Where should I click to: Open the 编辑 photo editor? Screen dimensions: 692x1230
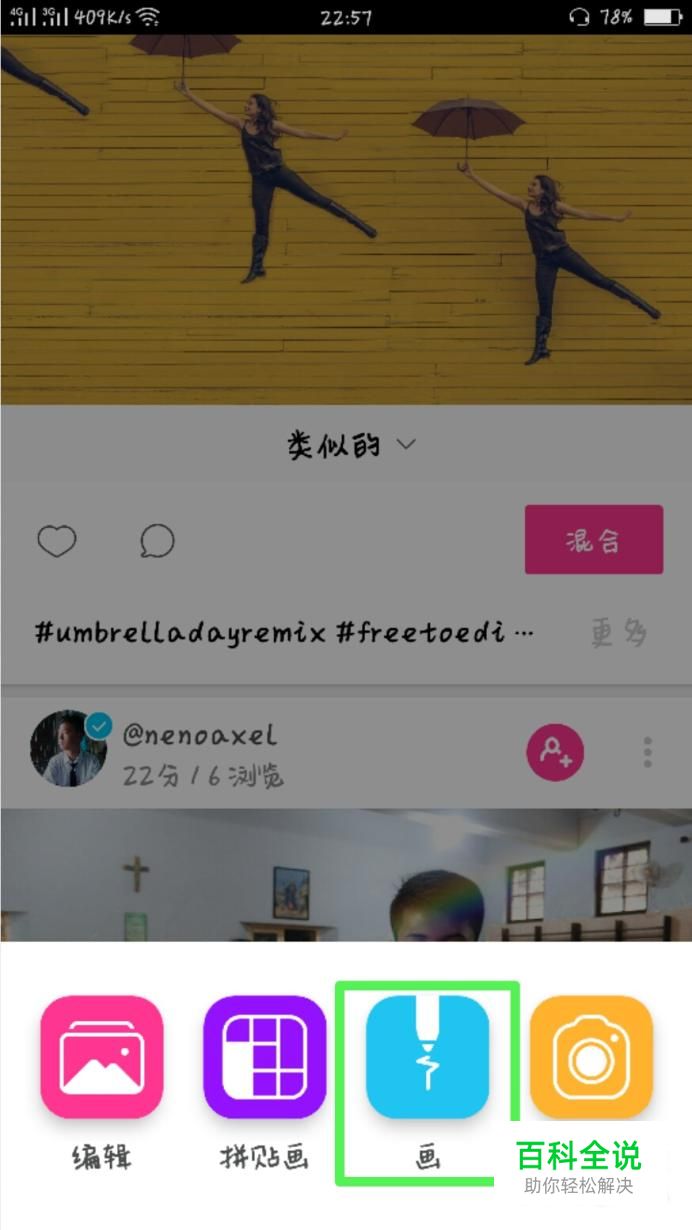(101, 1058)
